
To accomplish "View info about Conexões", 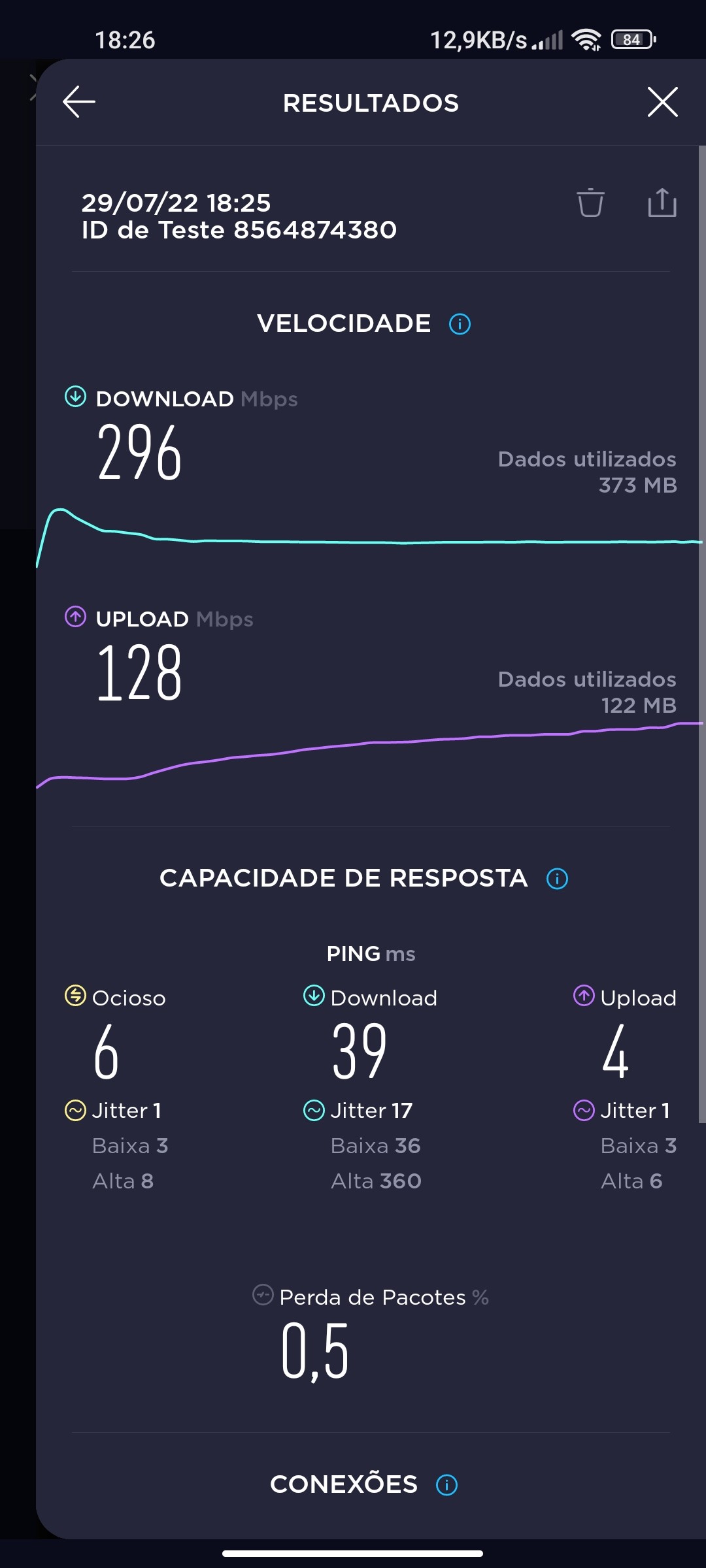I will (x=446, y=1485).
